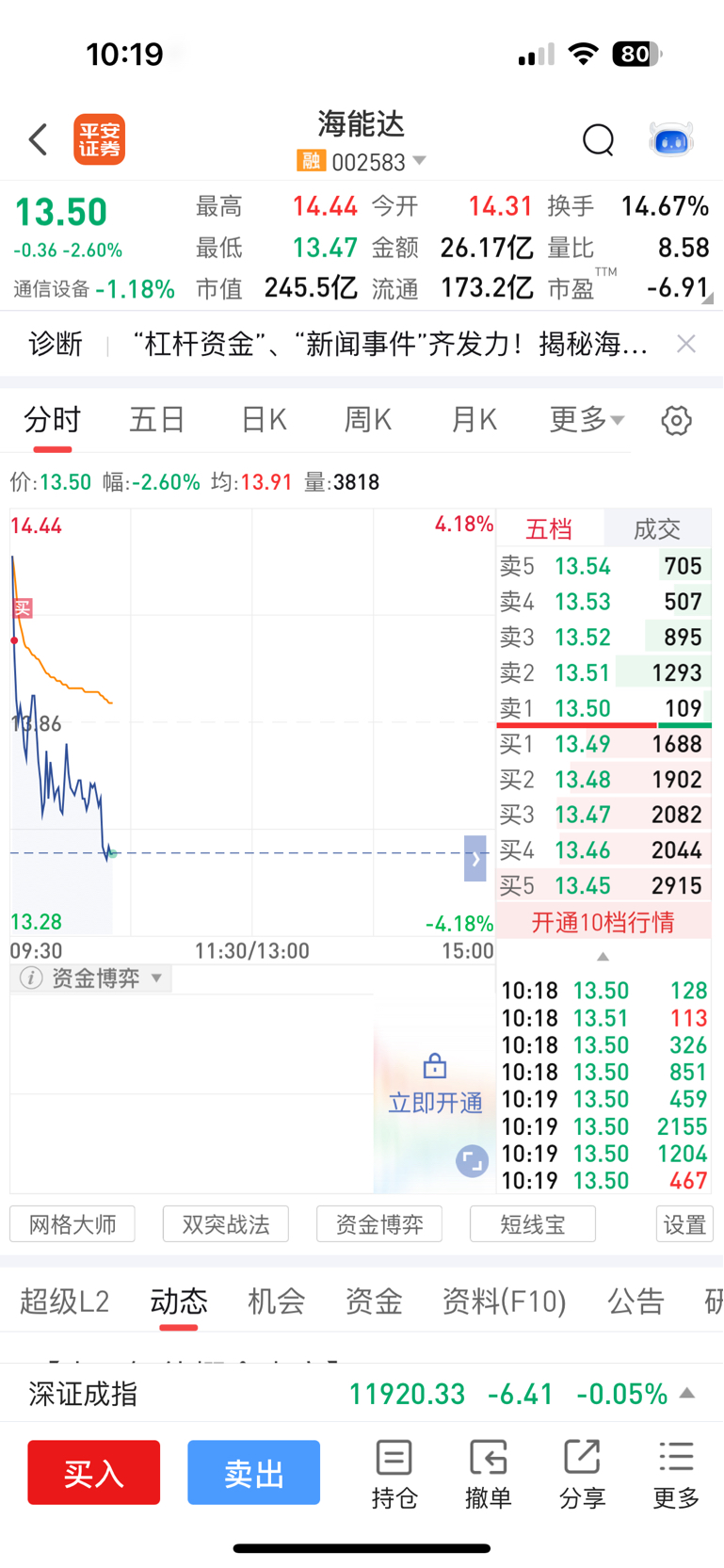
Task: Tap the red 买入 button
Action: (94, 1472)
